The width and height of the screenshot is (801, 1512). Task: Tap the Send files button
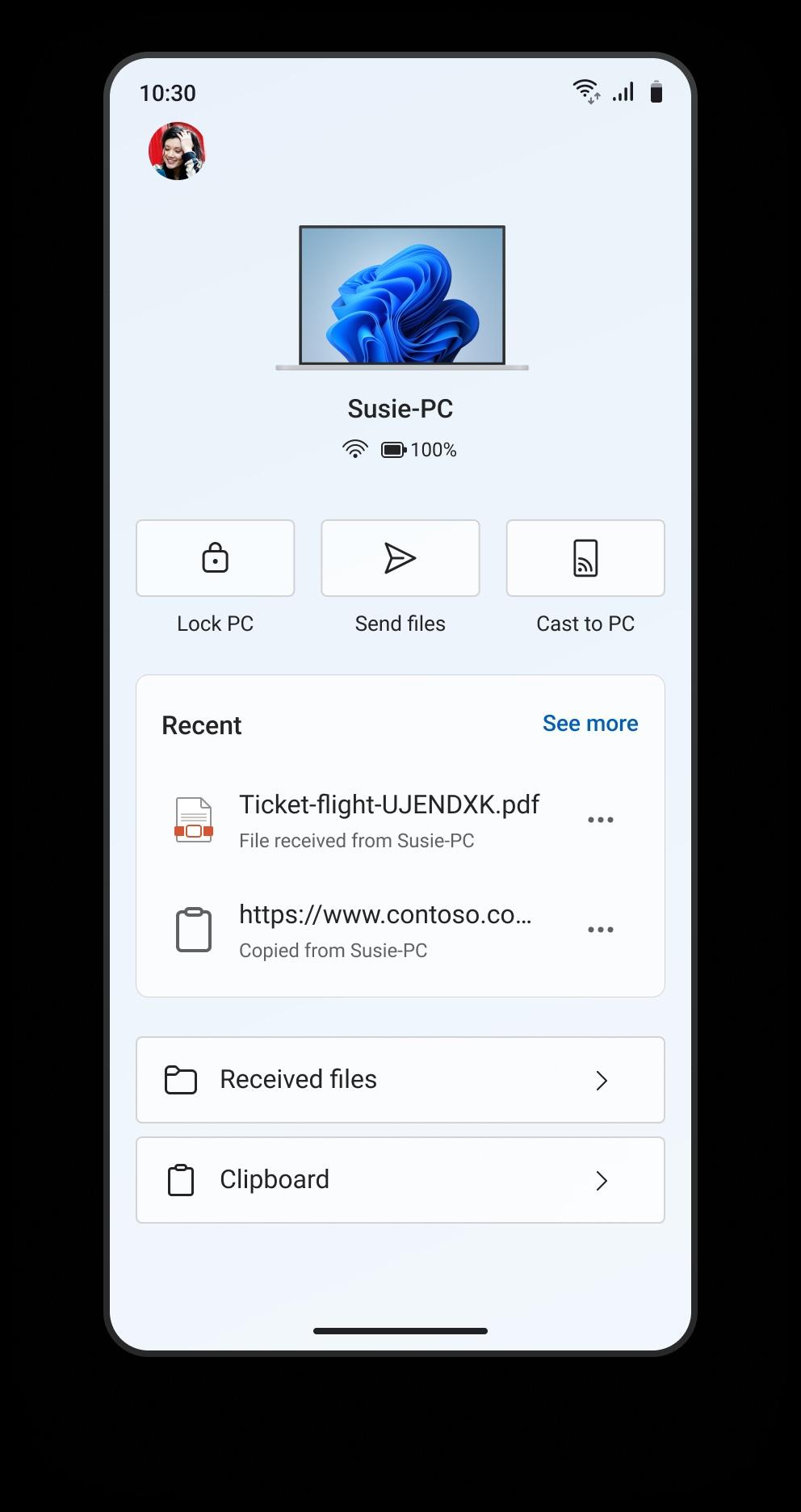(400, 558)
